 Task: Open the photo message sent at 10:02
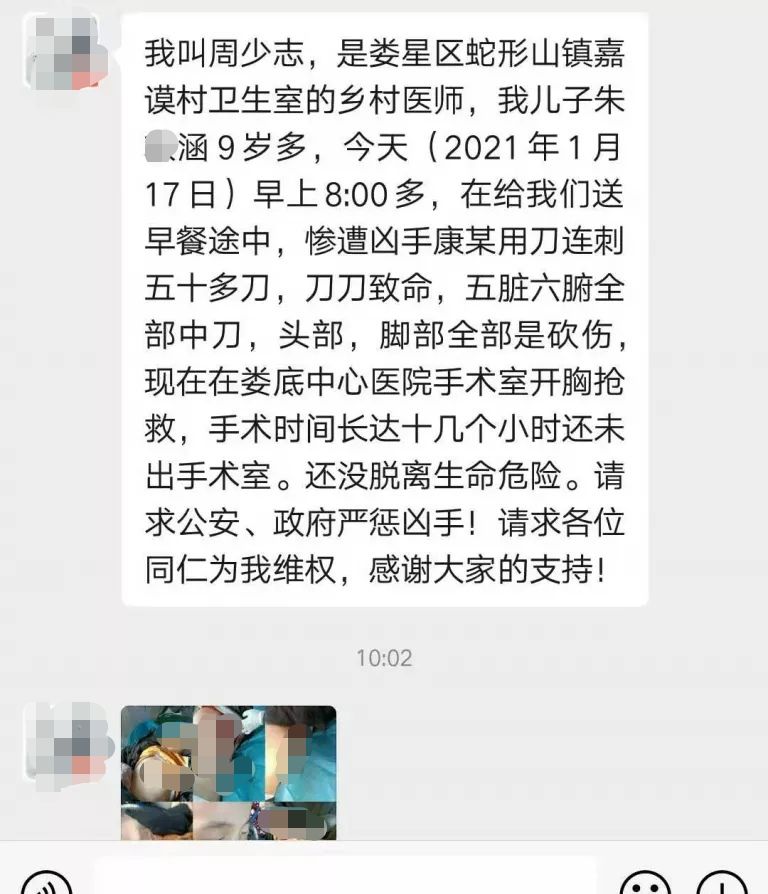pyautogui.click(x=228, y=772)
